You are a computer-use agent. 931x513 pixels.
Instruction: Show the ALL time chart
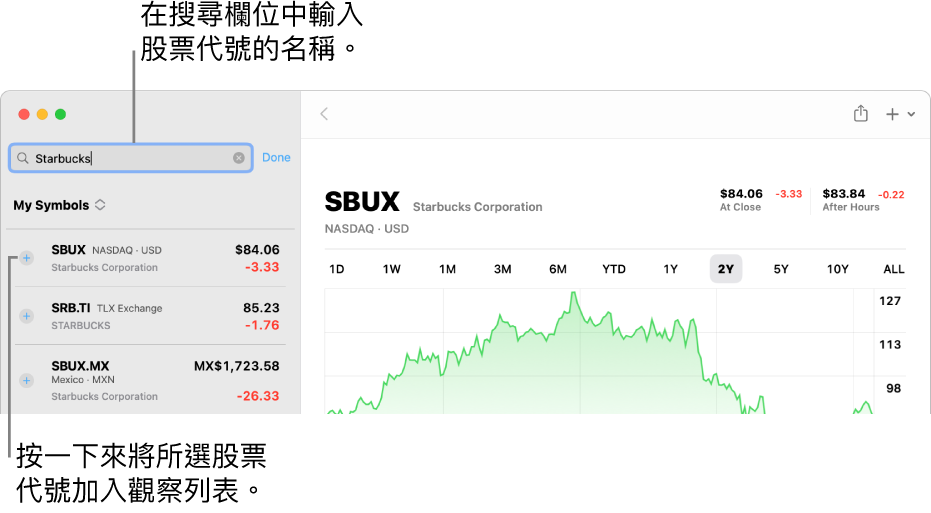pyautogui.click(x=894, y=269)
